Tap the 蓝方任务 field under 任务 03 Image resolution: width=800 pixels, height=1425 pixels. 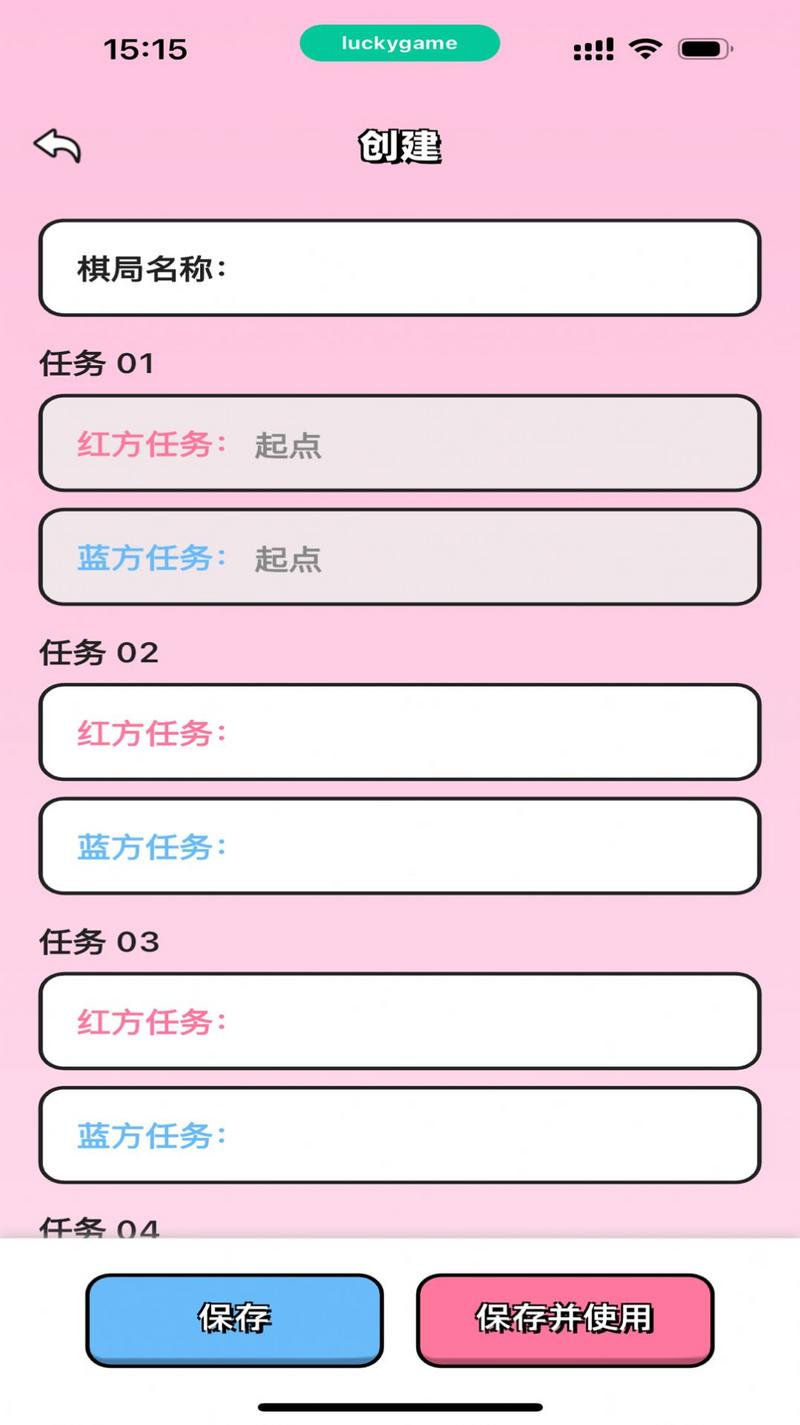[x=400, y=1135]
